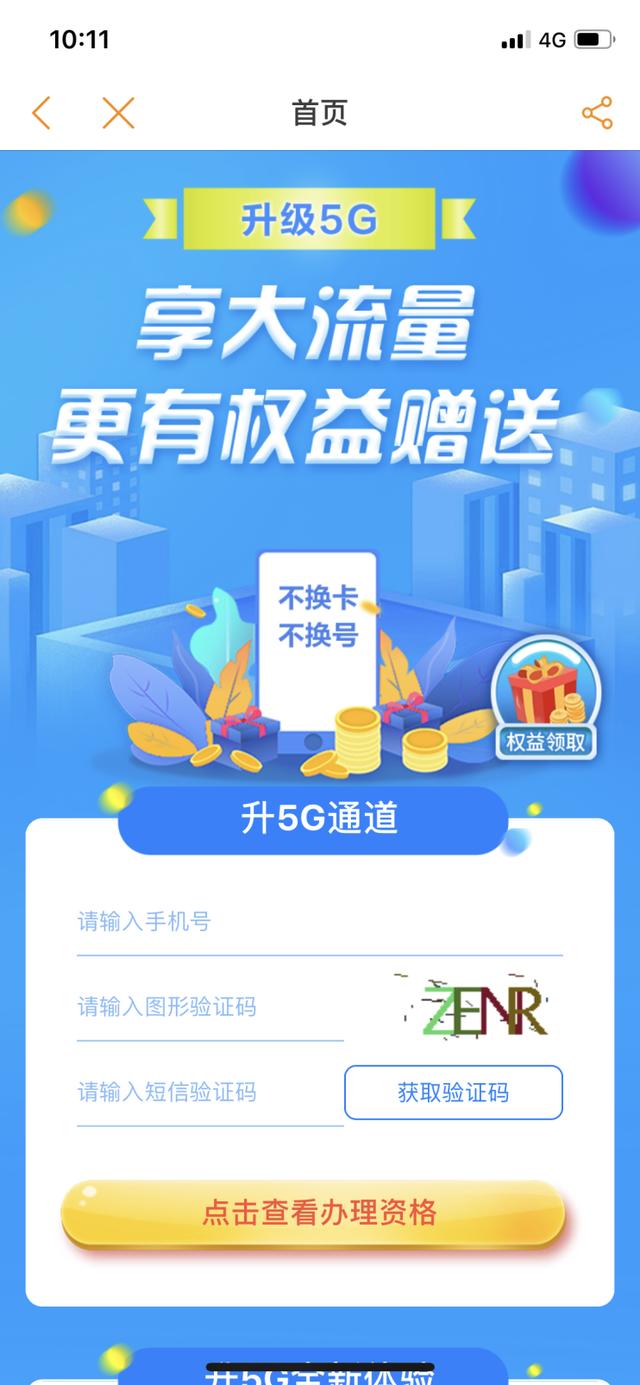The image size is (640, 1385).
Task: Focus the 请输入手机号 phone number field
Action: pyautogui.click(x=320, y=922)
